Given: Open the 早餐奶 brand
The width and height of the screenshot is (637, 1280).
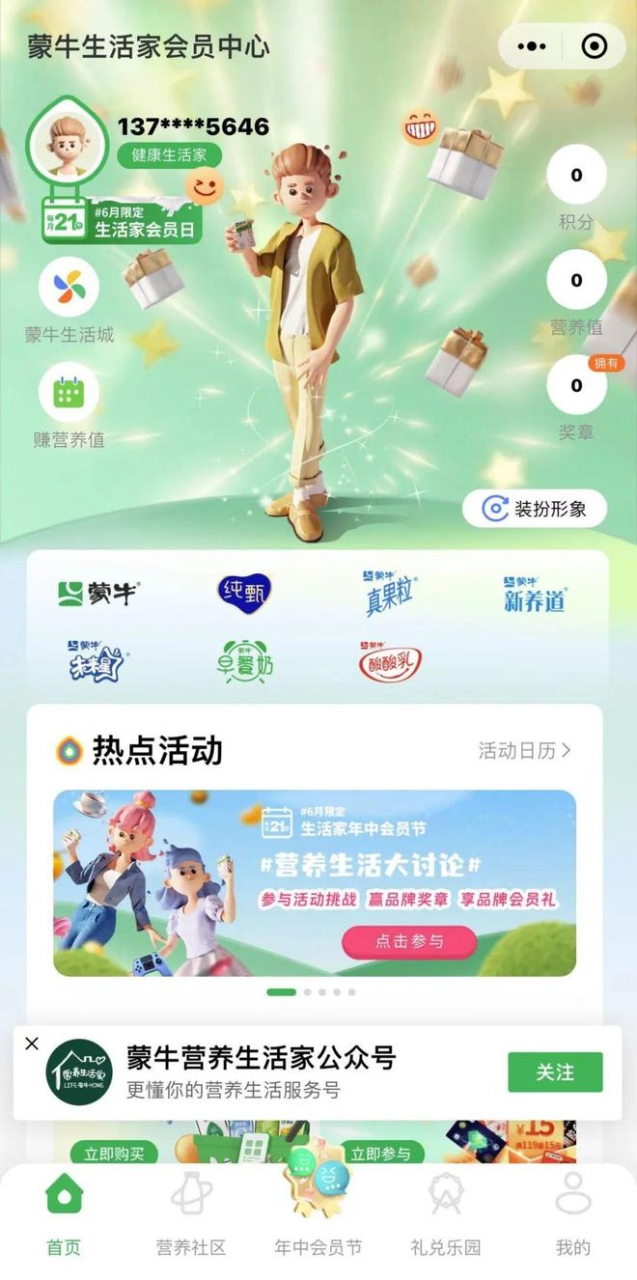Looking at the screenshot, I should pos(244,662).
